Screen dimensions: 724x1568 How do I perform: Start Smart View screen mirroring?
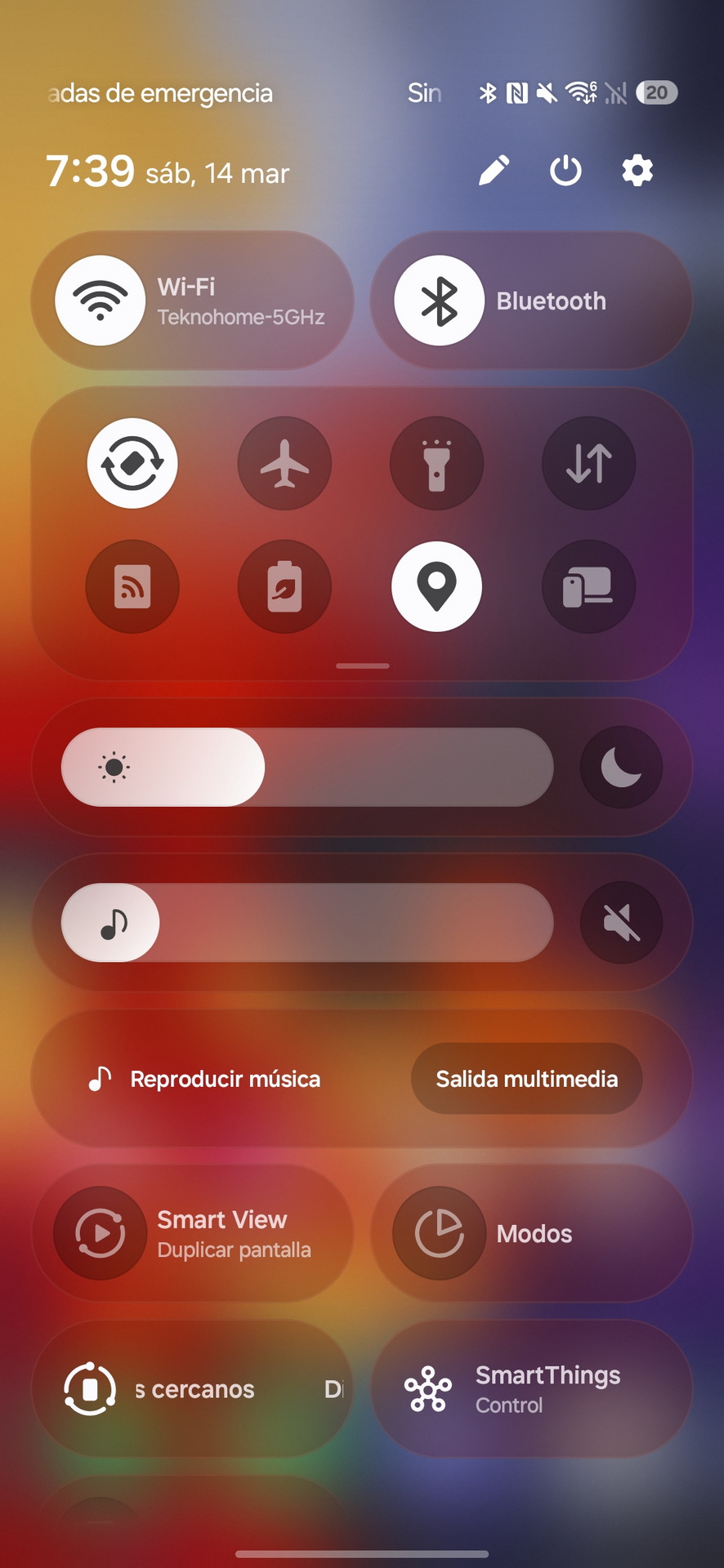[101, 1233]
